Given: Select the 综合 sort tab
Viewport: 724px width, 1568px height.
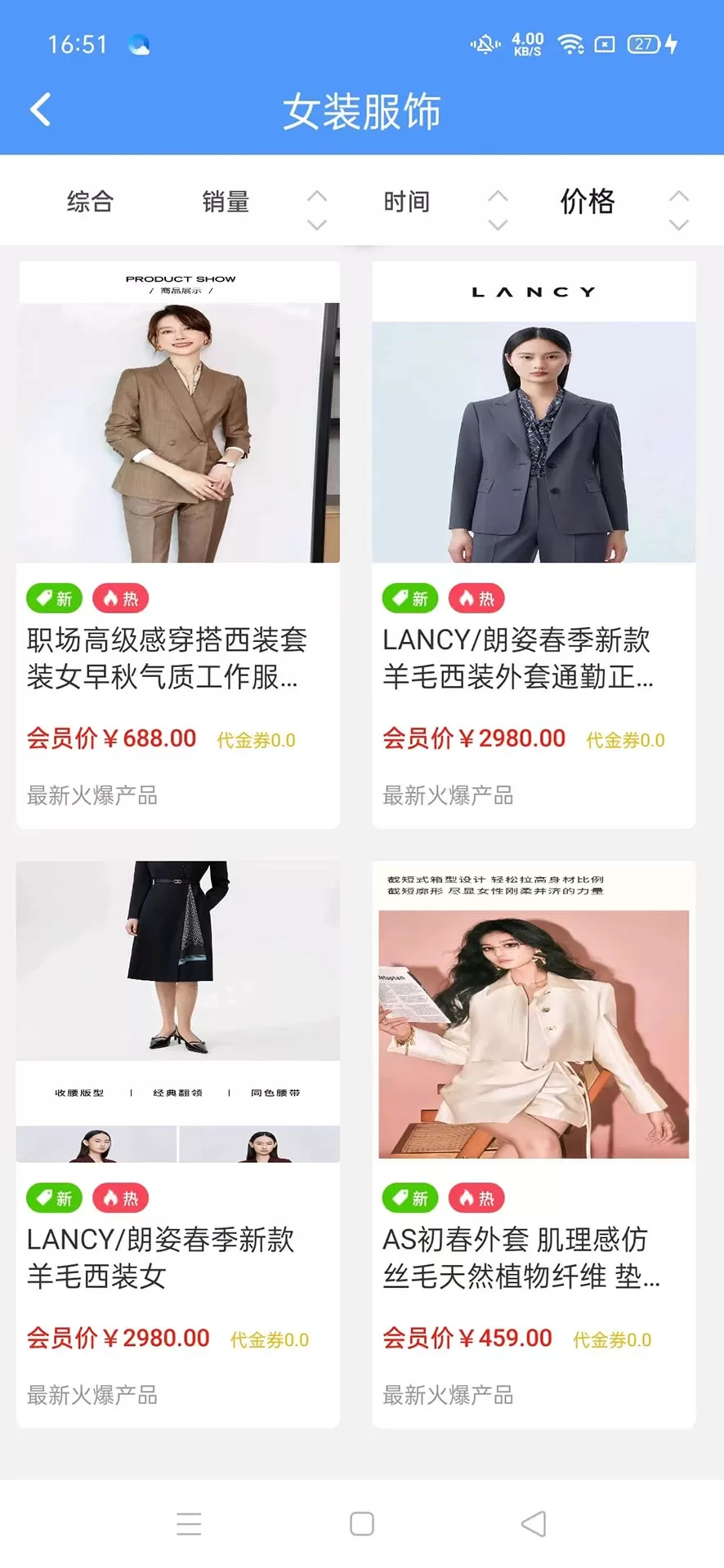Looking at the screenshot, I should (90, 202).
